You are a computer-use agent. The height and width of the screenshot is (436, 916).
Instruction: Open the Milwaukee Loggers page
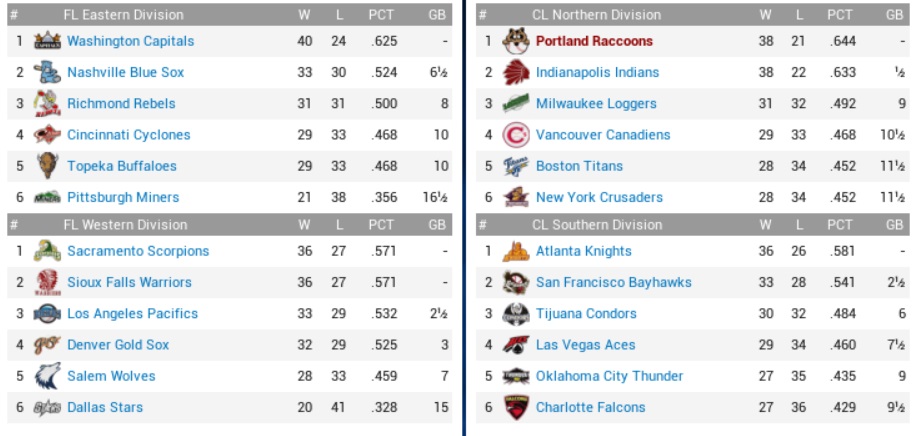point(596,103)
